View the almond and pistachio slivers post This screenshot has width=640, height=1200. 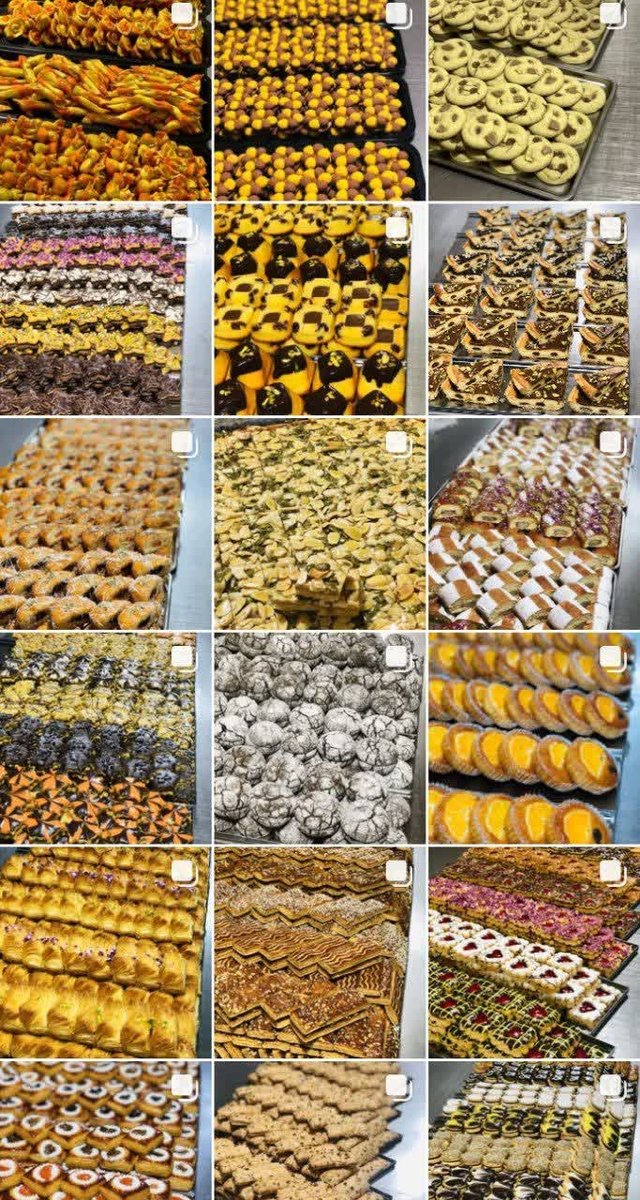click(x=318, y=523)
